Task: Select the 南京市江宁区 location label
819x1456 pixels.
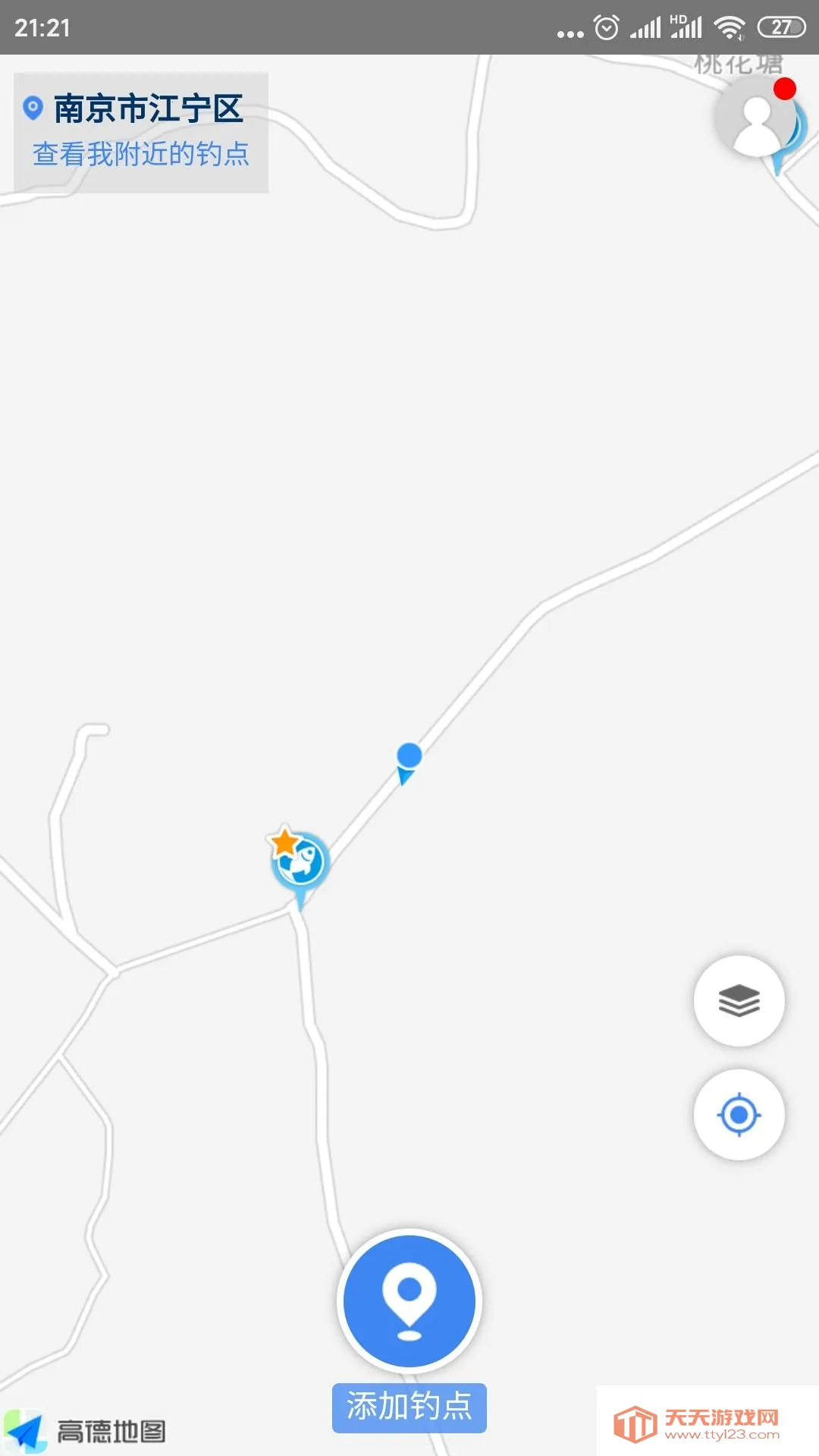Action: [x=149, y=108]
